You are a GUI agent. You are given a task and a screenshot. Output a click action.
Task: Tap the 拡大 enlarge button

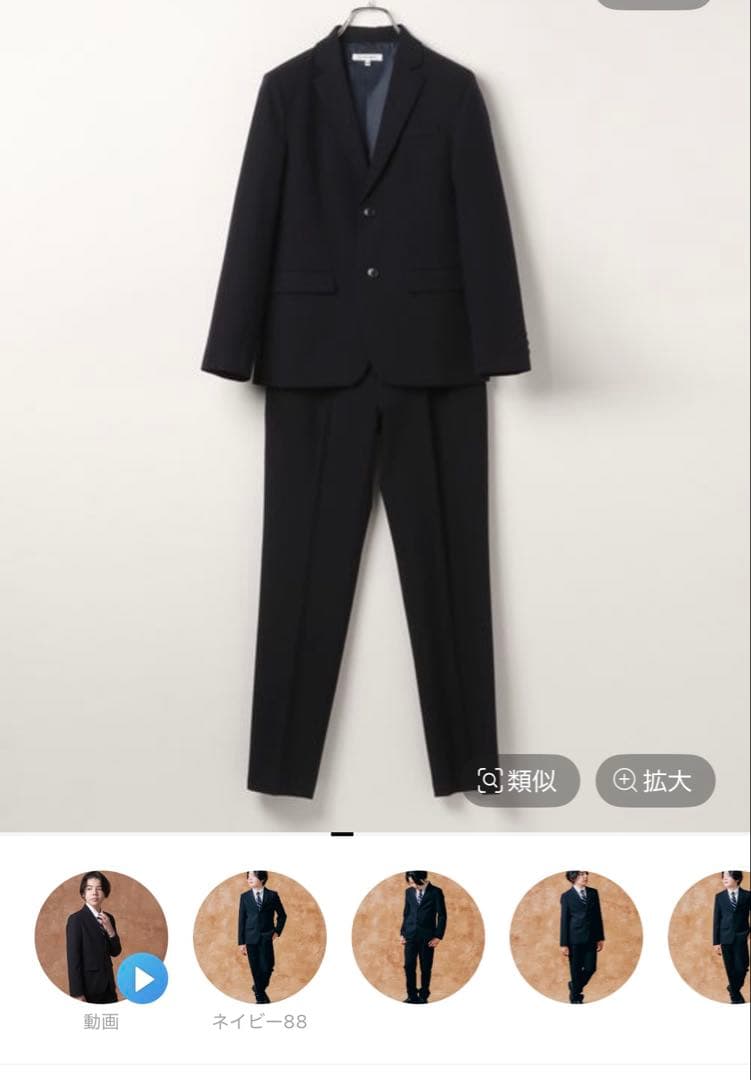(653, 780)
